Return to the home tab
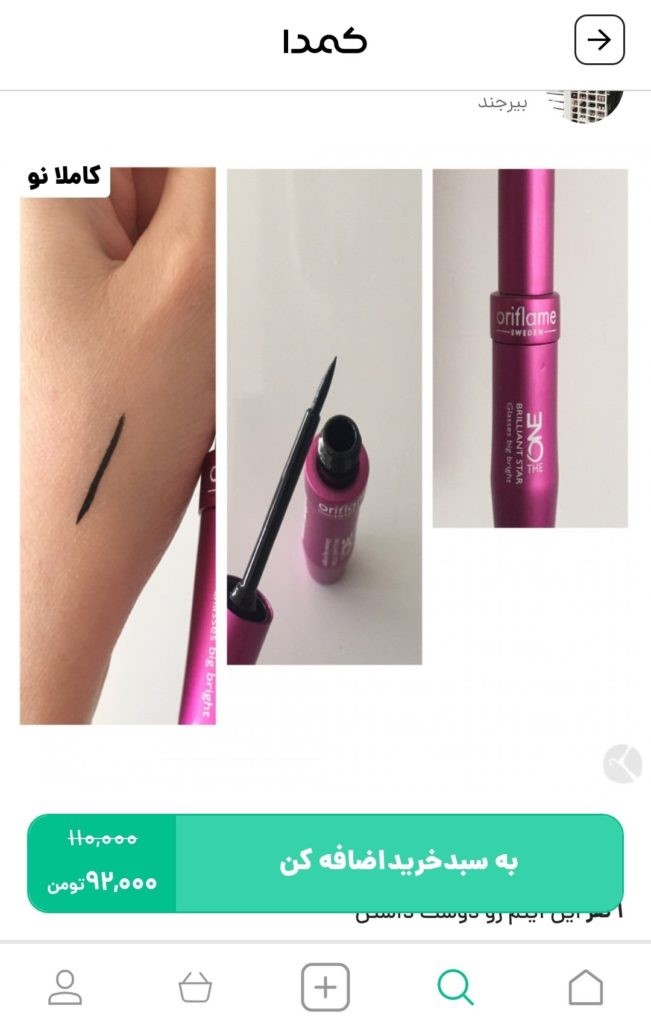Screen dimensions: 651x1024 click(586, 987)
